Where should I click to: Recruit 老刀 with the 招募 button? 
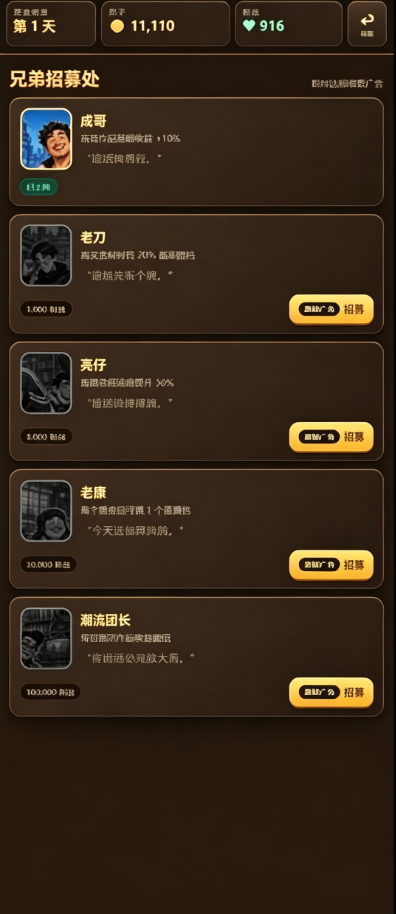pyautogui.click(x=331, y=309)
